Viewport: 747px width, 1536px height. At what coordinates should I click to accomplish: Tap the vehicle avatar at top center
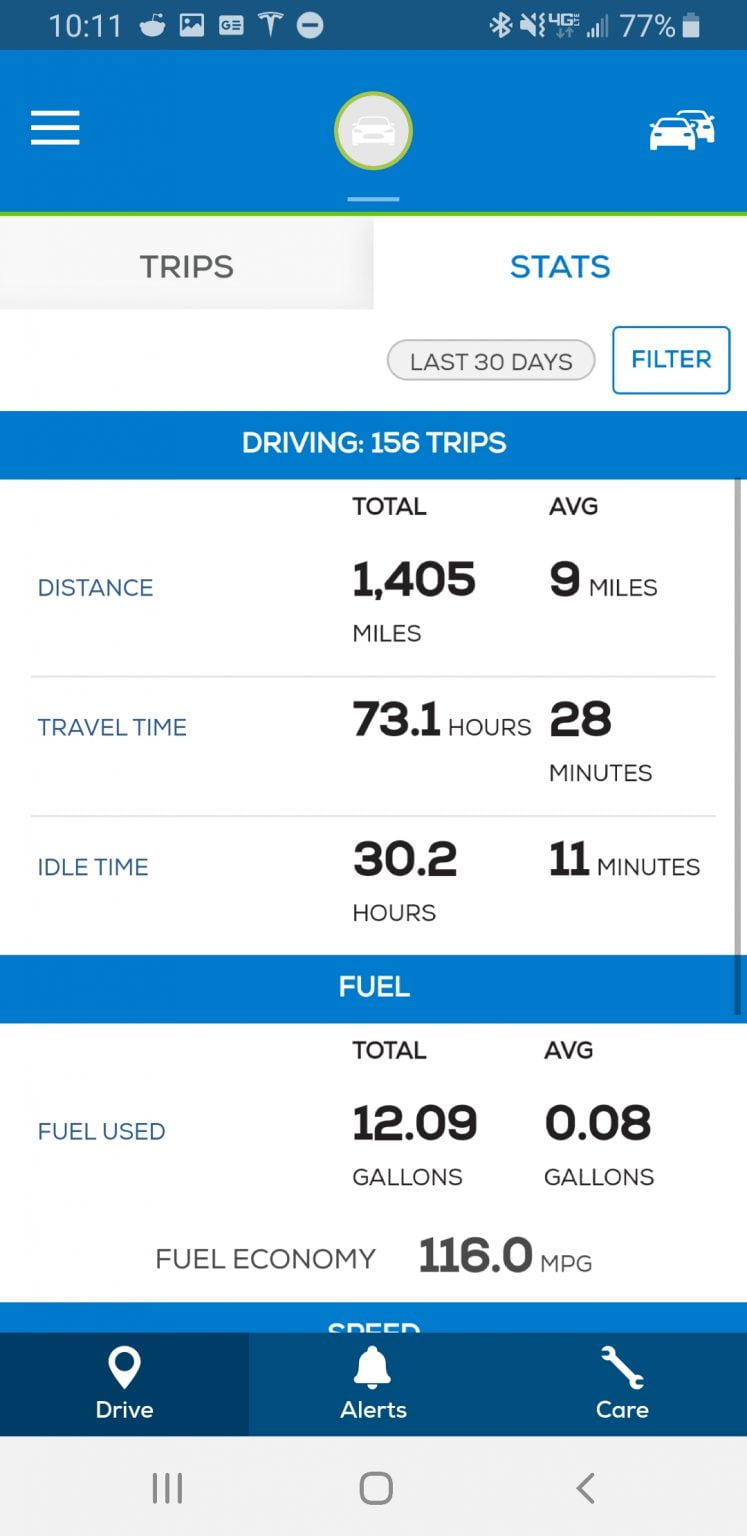pos(373,131)
